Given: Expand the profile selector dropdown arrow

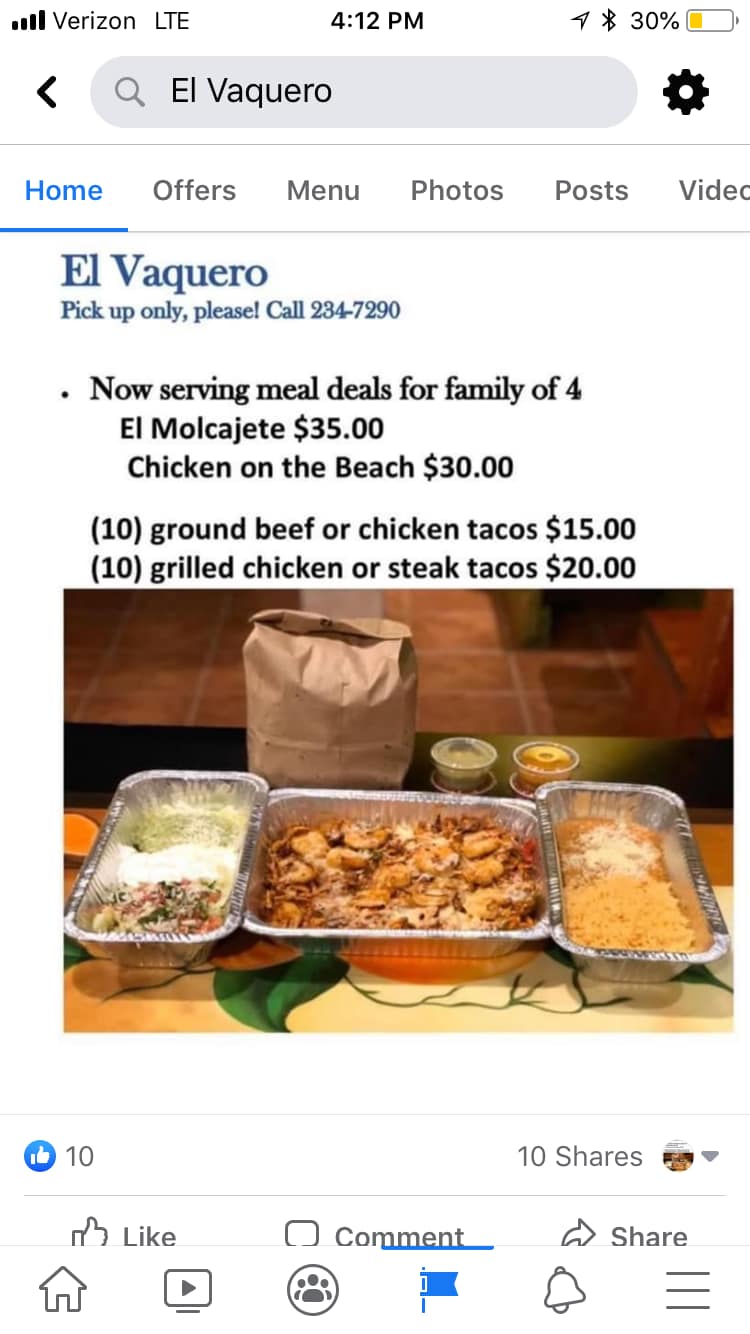Looking at the screenshot, I should pyautogui.click(x=710, y=1156).
